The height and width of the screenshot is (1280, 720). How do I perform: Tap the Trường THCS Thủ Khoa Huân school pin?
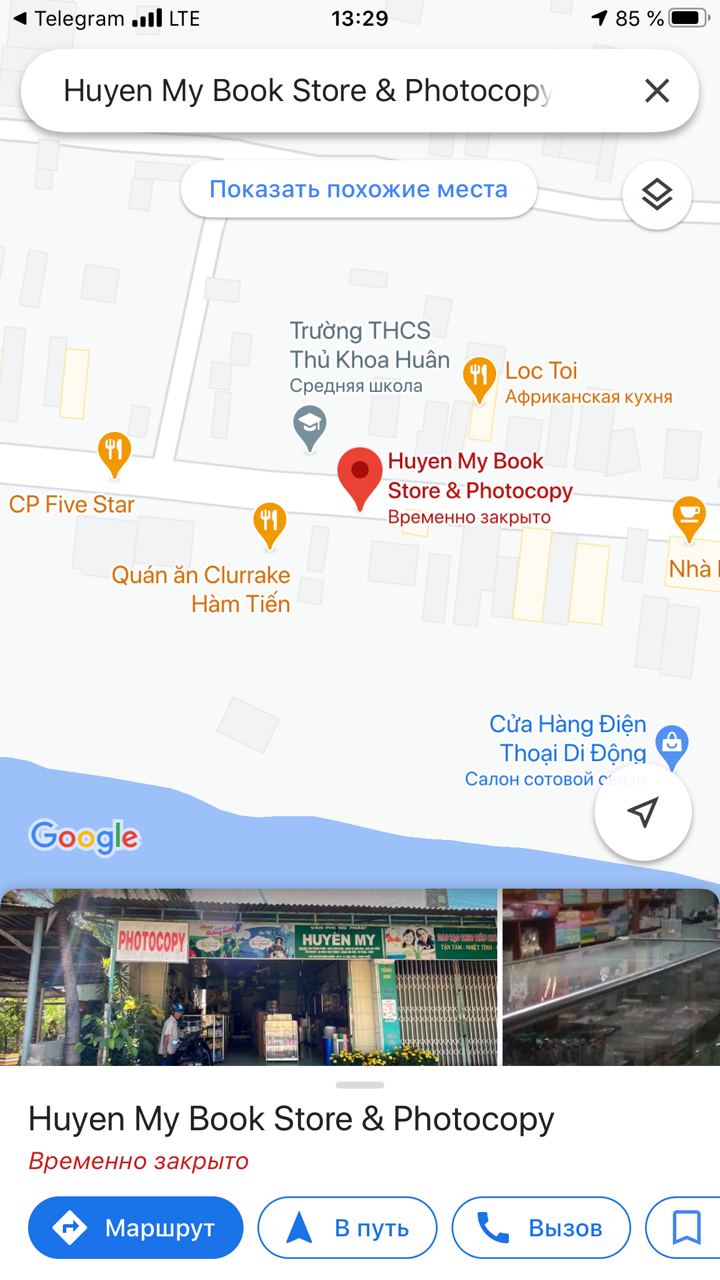click(x=309, y=426)
